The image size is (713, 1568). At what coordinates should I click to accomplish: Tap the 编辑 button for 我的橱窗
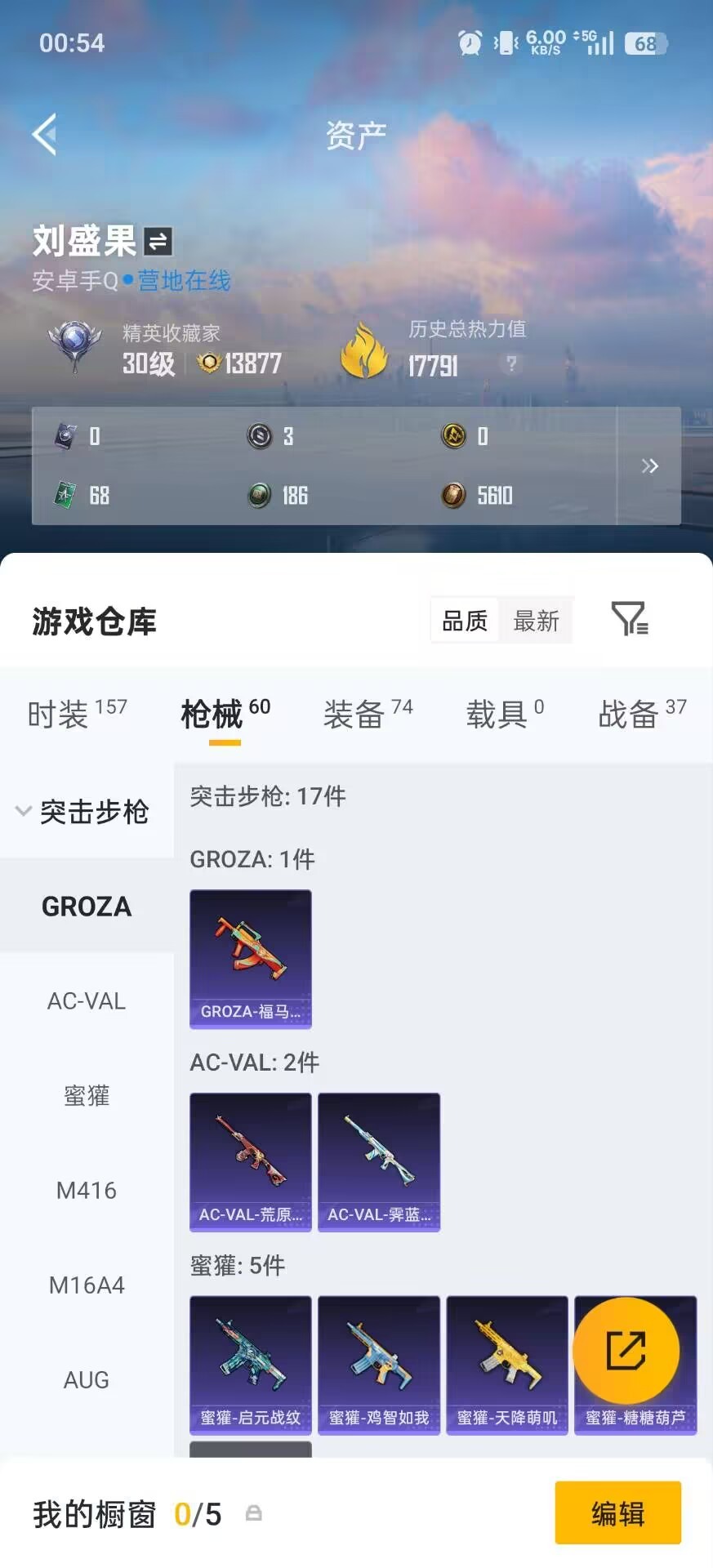pos(618,1513)
